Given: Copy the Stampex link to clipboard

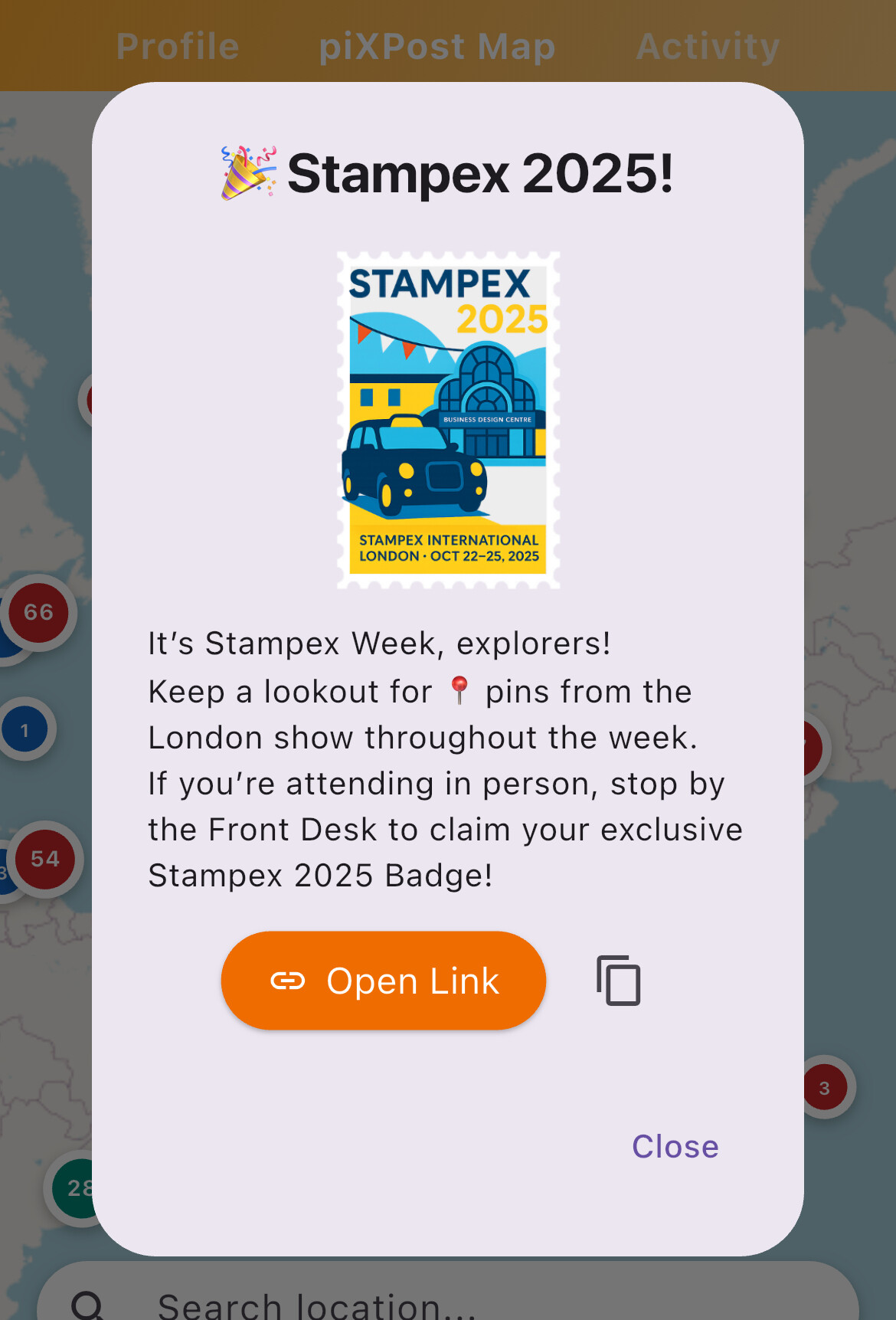Looking at the screenshot, I should [618, 981].
